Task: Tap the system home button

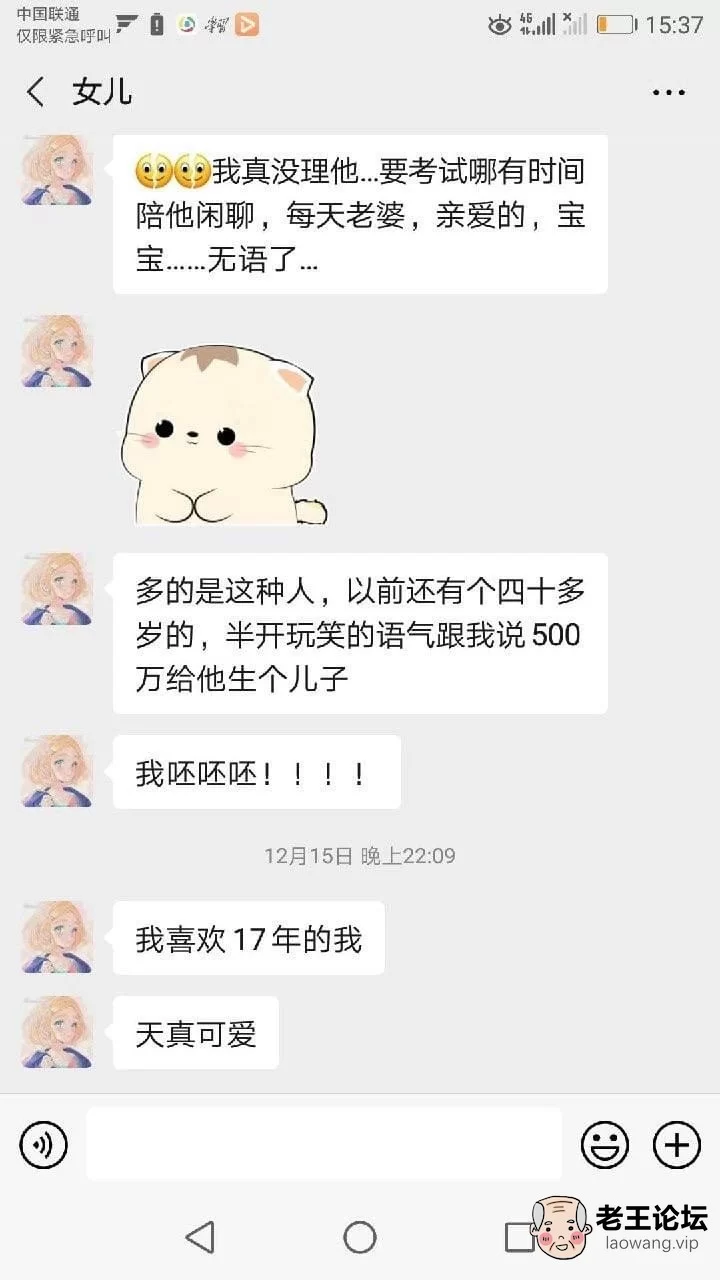Action: point(360,1237)
